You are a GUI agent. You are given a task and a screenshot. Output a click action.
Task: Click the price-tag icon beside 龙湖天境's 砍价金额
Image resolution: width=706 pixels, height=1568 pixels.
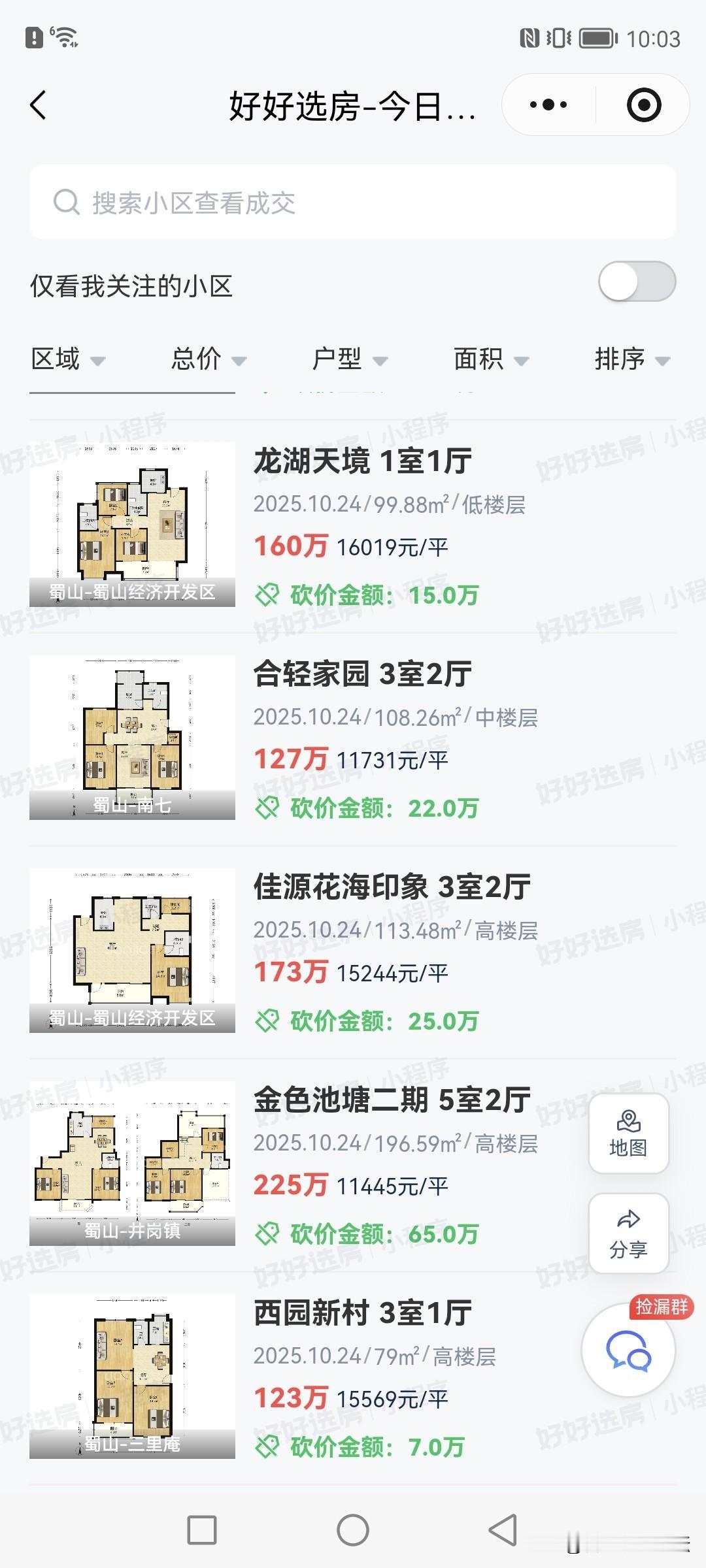point(267,595)
